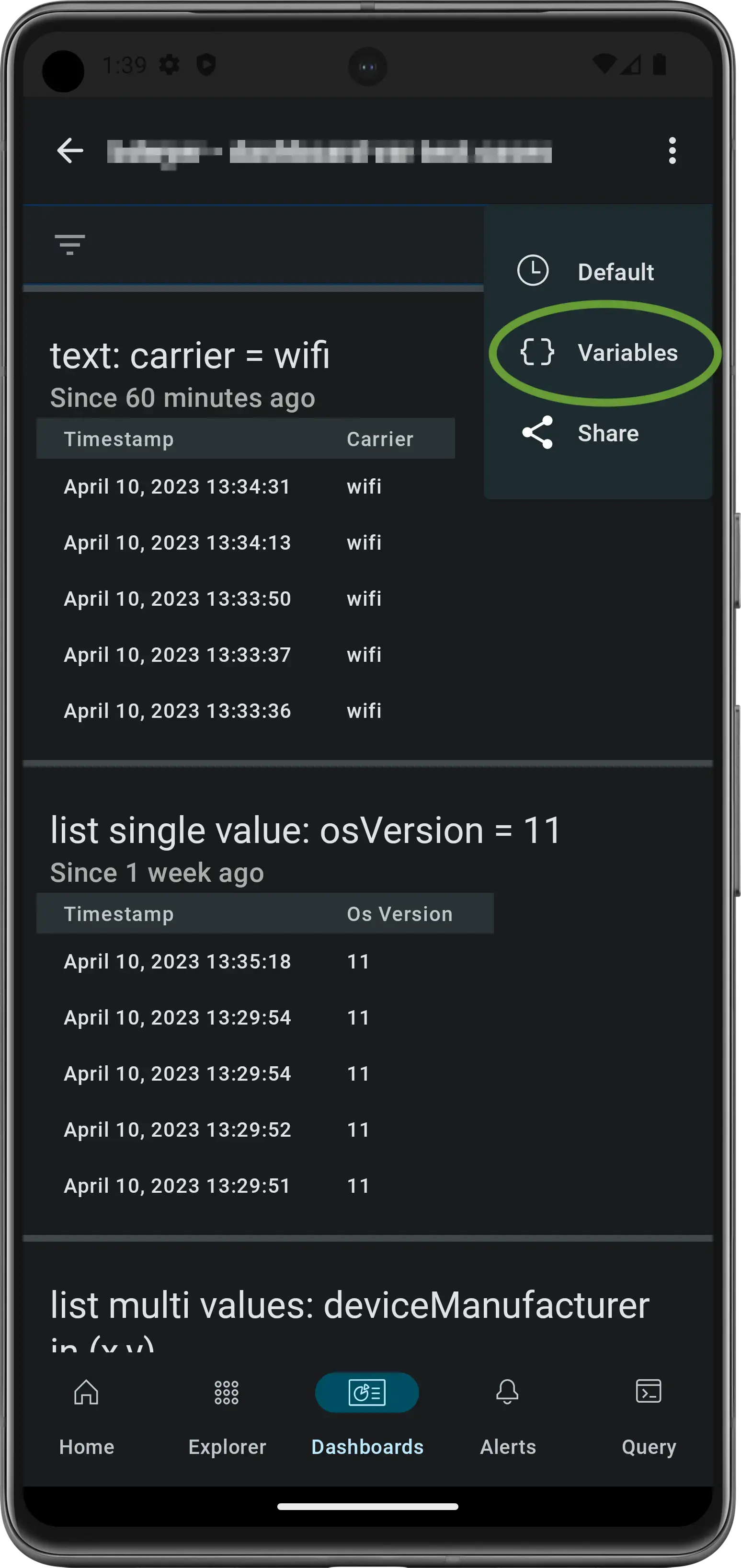Go back using the arrow icon
Image resolution: width=741 pixels, height=1568 pixels.
70,150
